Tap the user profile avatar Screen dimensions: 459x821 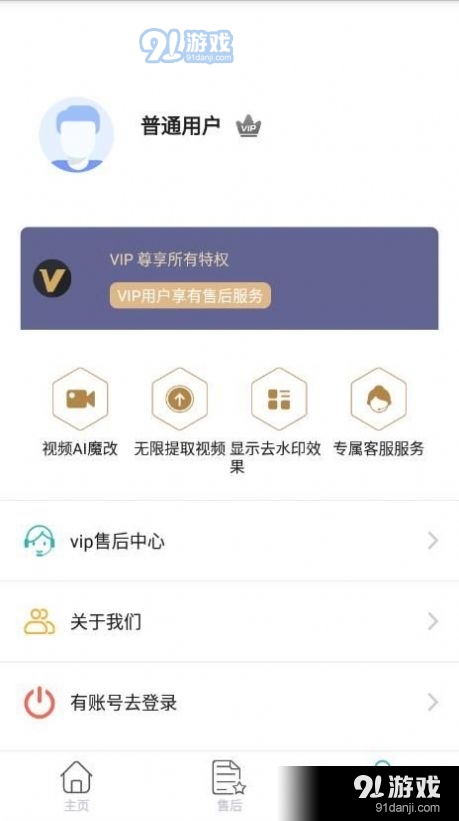[x=76, y=135]
